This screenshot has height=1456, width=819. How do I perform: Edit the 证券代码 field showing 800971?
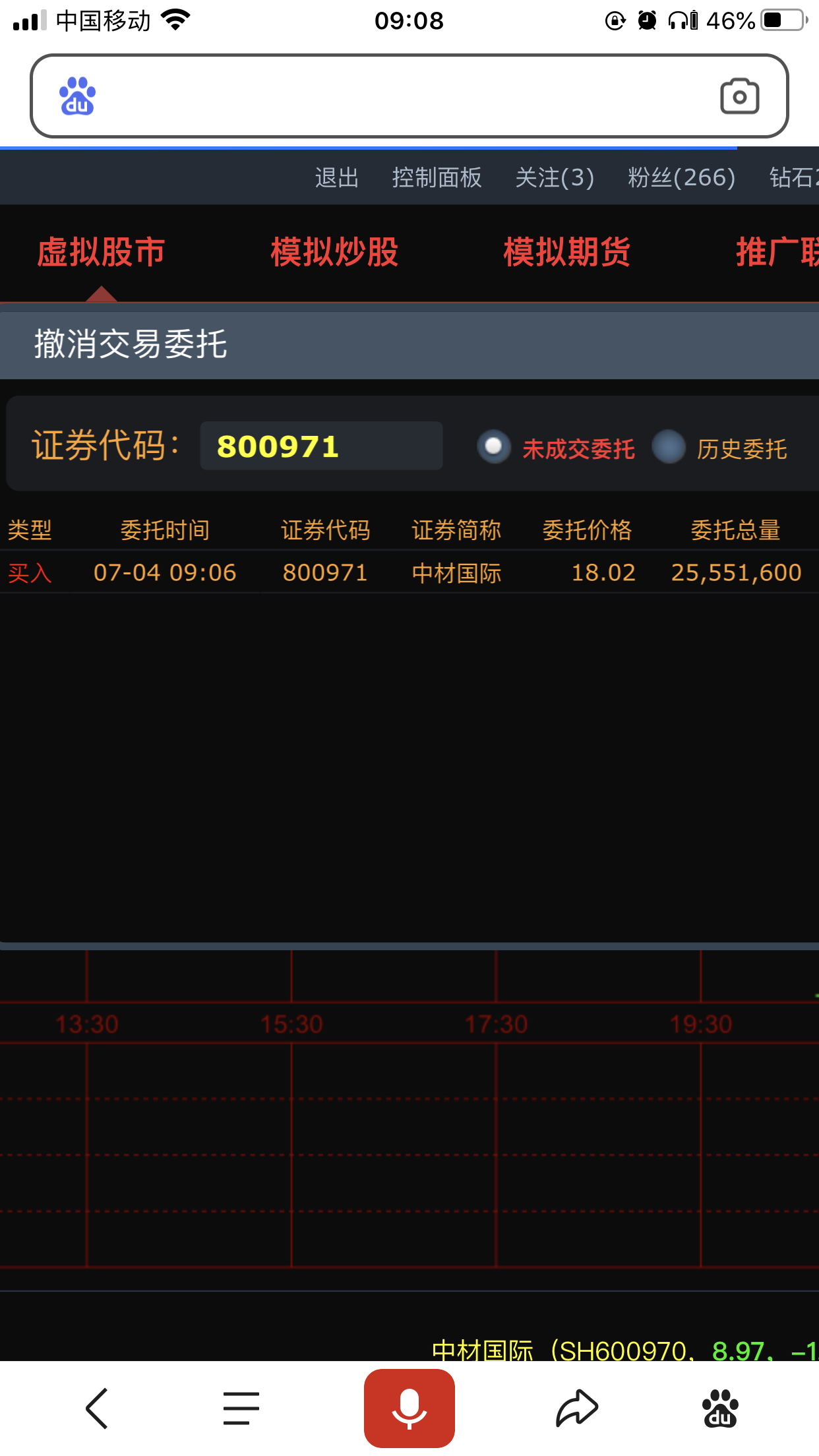[321, 446]
